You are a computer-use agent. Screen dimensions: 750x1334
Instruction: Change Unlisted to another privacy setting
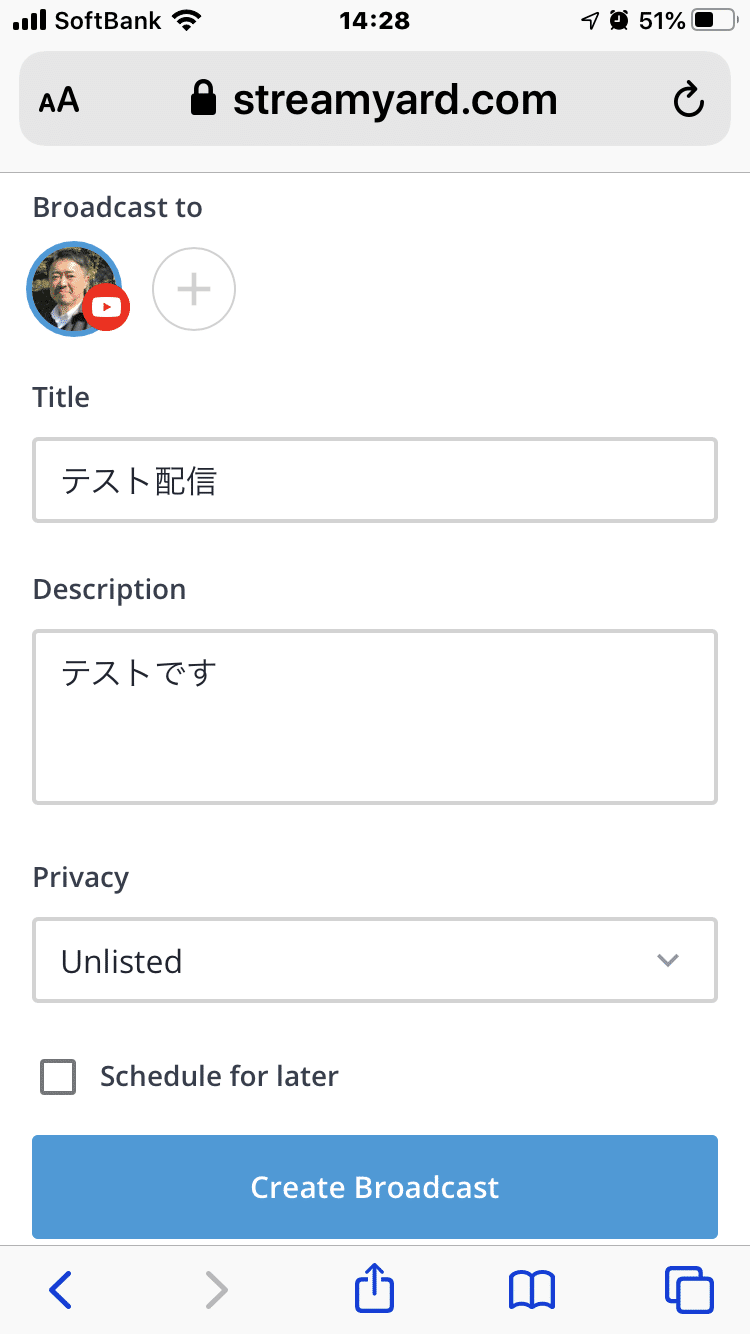click(x=374, y=960)
